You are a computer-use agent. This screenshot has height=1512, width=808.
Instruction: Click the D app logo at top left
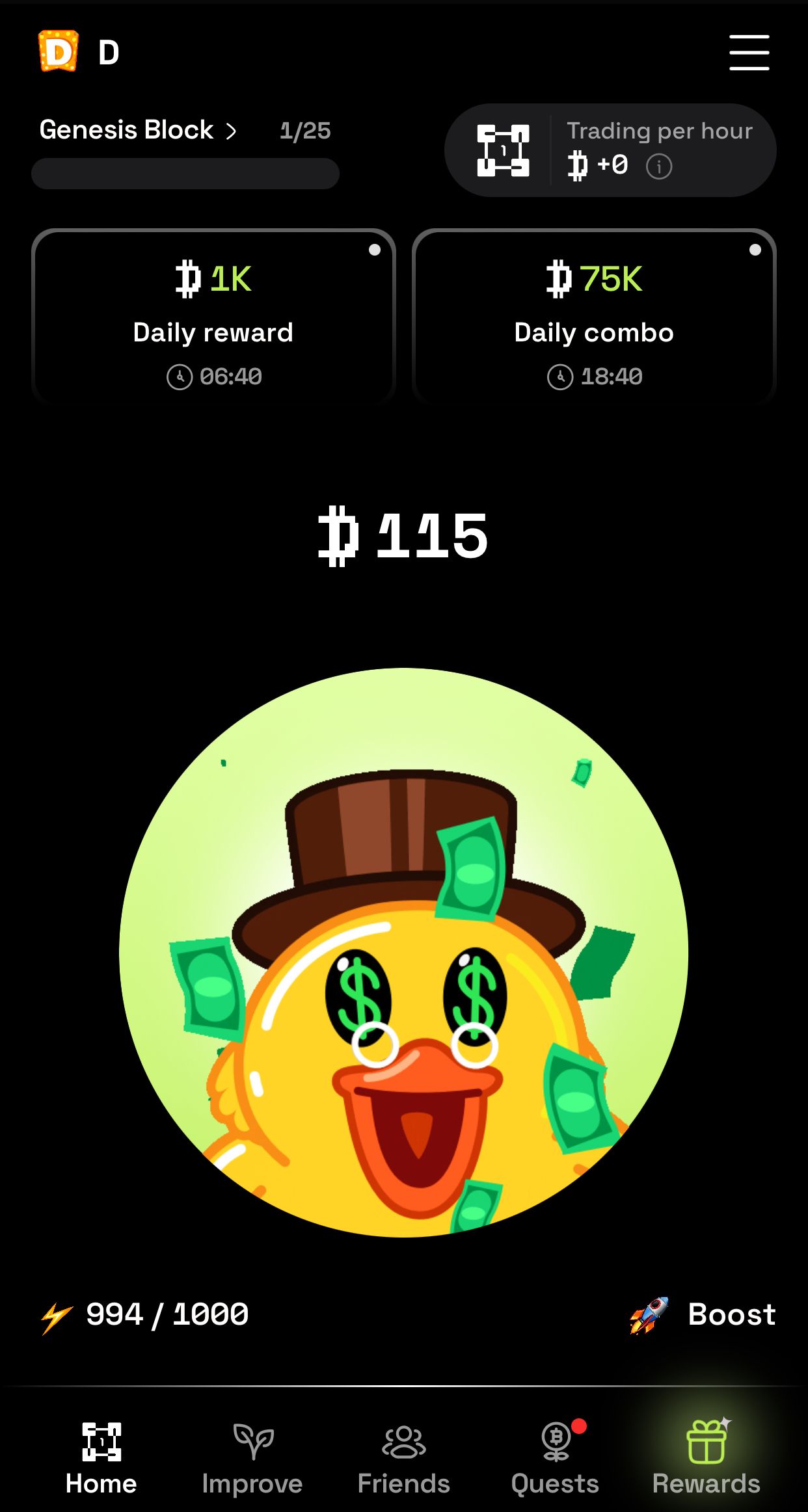tap(58, 51)
